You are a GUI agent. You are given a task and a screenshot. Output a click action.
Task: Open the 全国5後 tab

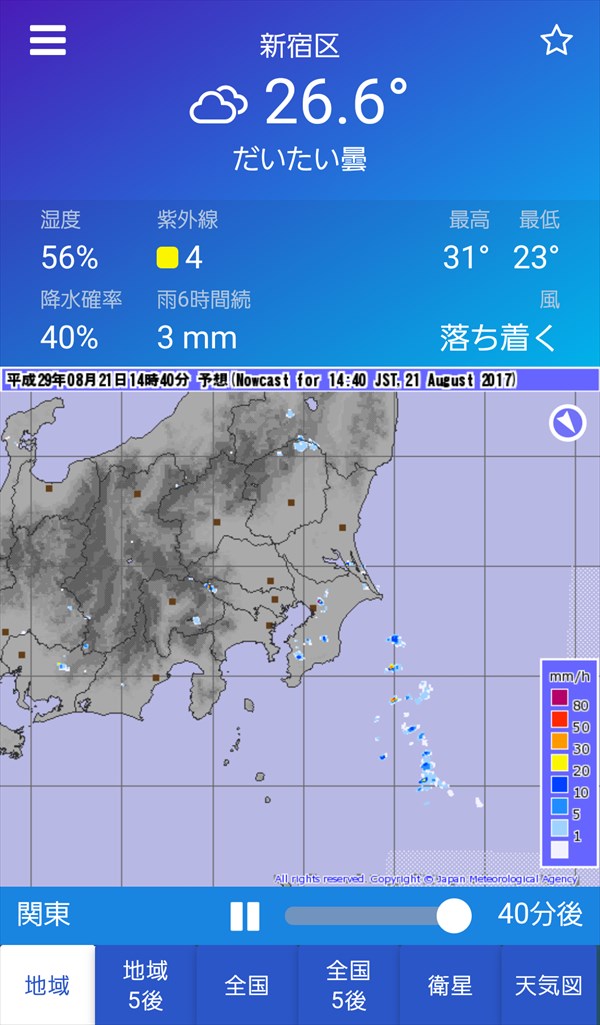click(348, 985)
